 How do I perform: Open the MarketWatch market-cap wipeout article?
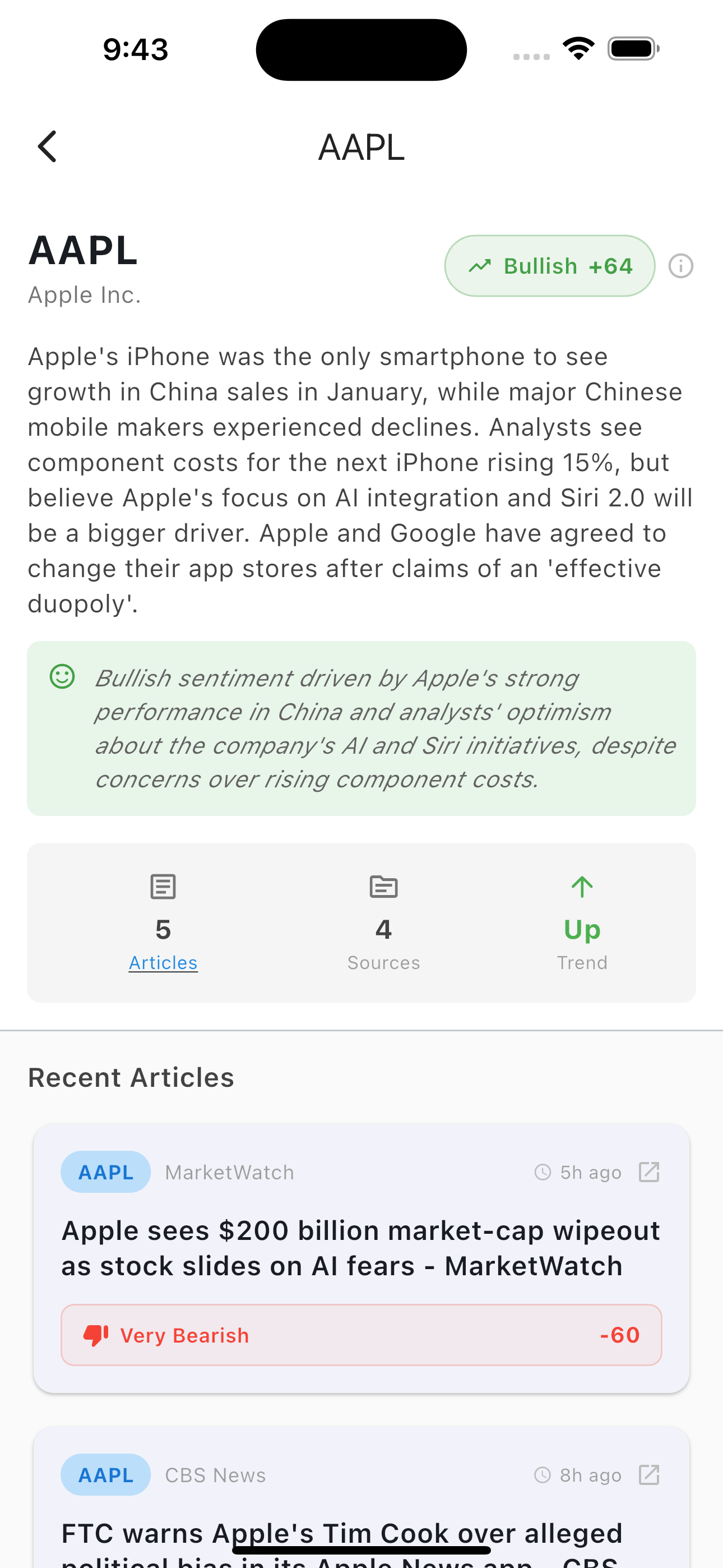(360, 1248)
